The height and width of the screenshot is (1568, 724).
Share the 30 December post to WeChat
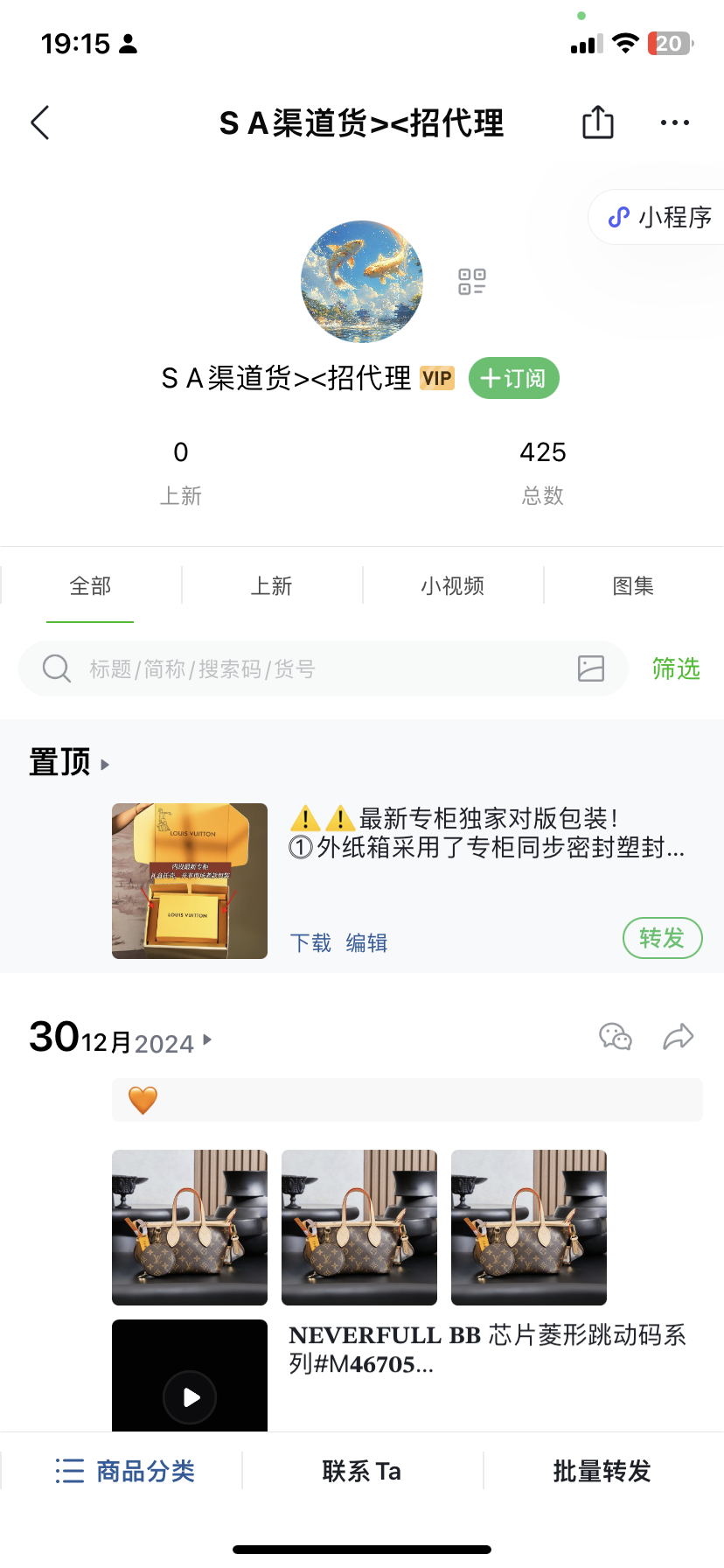pos(616,1037)
